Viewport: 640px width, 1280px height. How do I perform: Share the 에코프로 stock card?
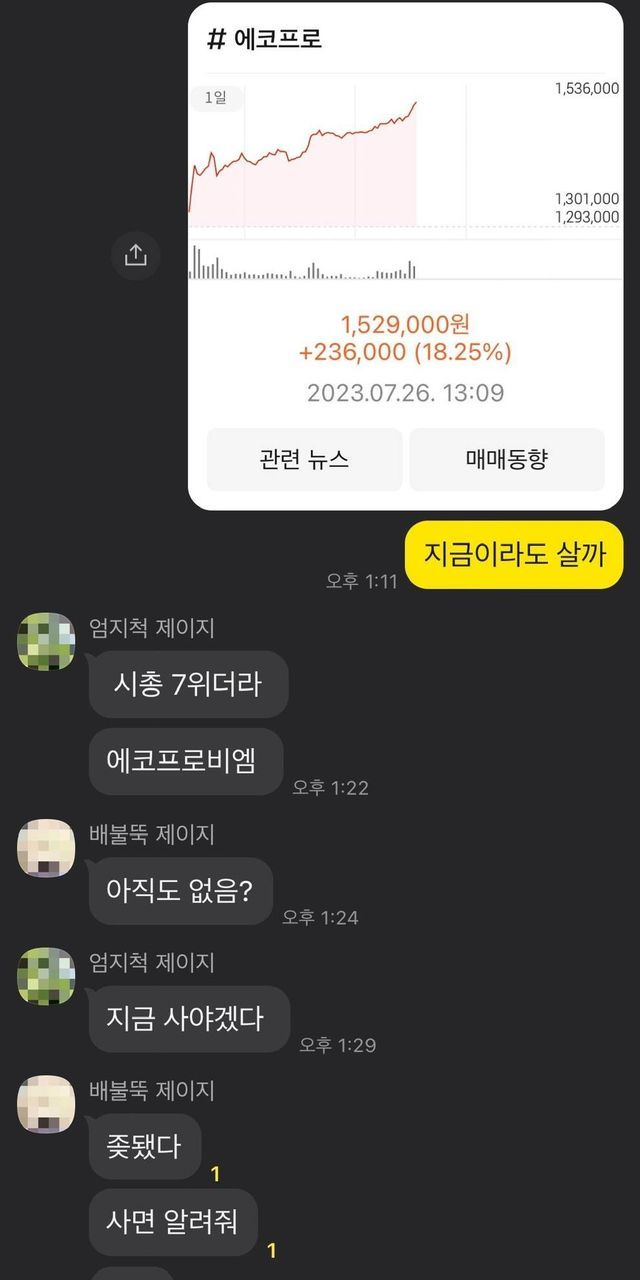pyautogui.click(x=135, y=255)
